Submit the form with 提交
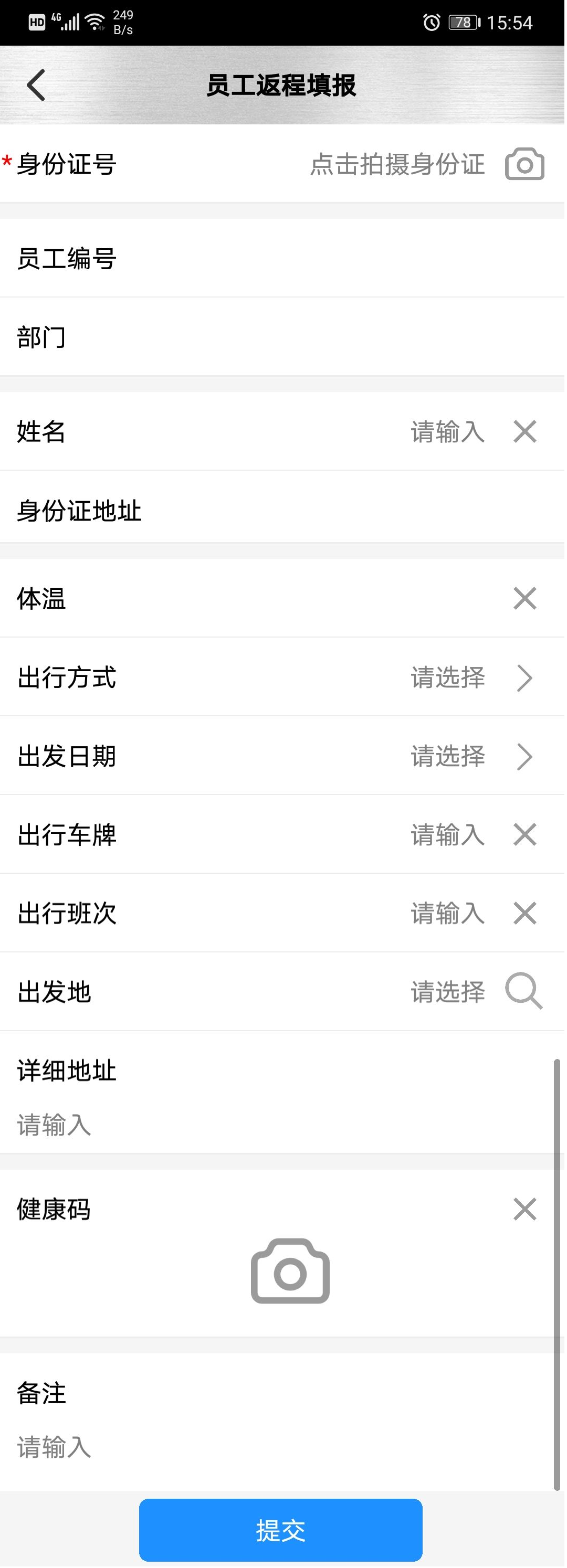The height and width of the screenshot is (1568, 567). (x=281, y=1530)
